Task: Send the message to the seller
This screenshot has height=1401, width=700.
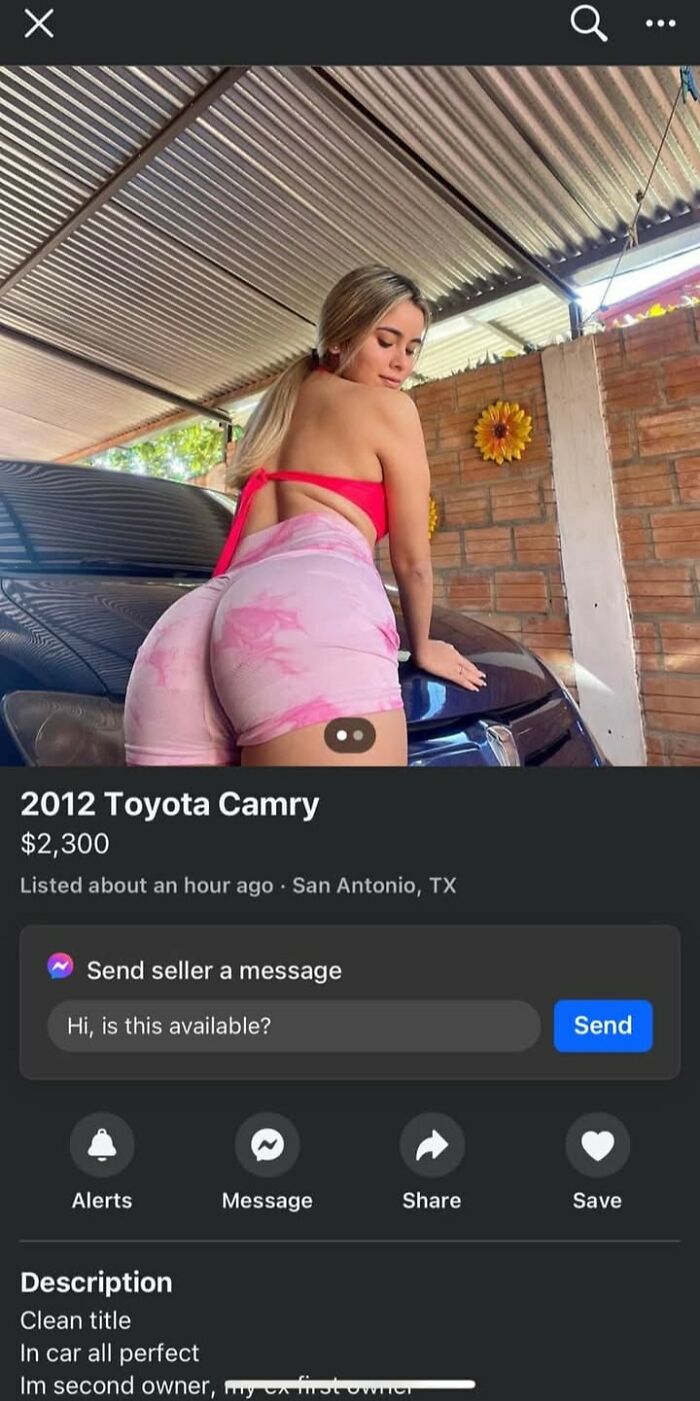Action: point(602,1025)
